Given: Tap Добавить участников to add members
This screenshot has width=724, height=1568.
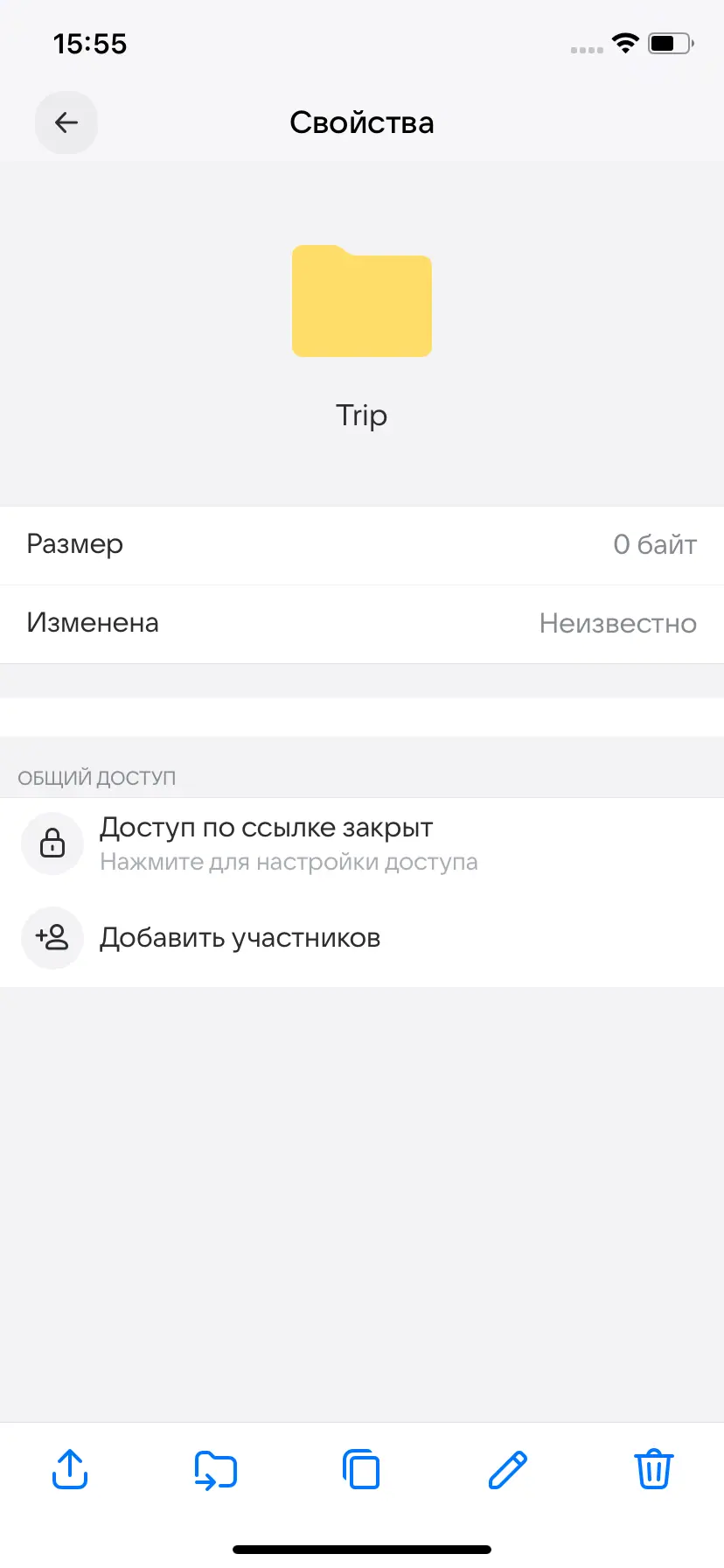Looking at the screenshot, I should point(240,938).
